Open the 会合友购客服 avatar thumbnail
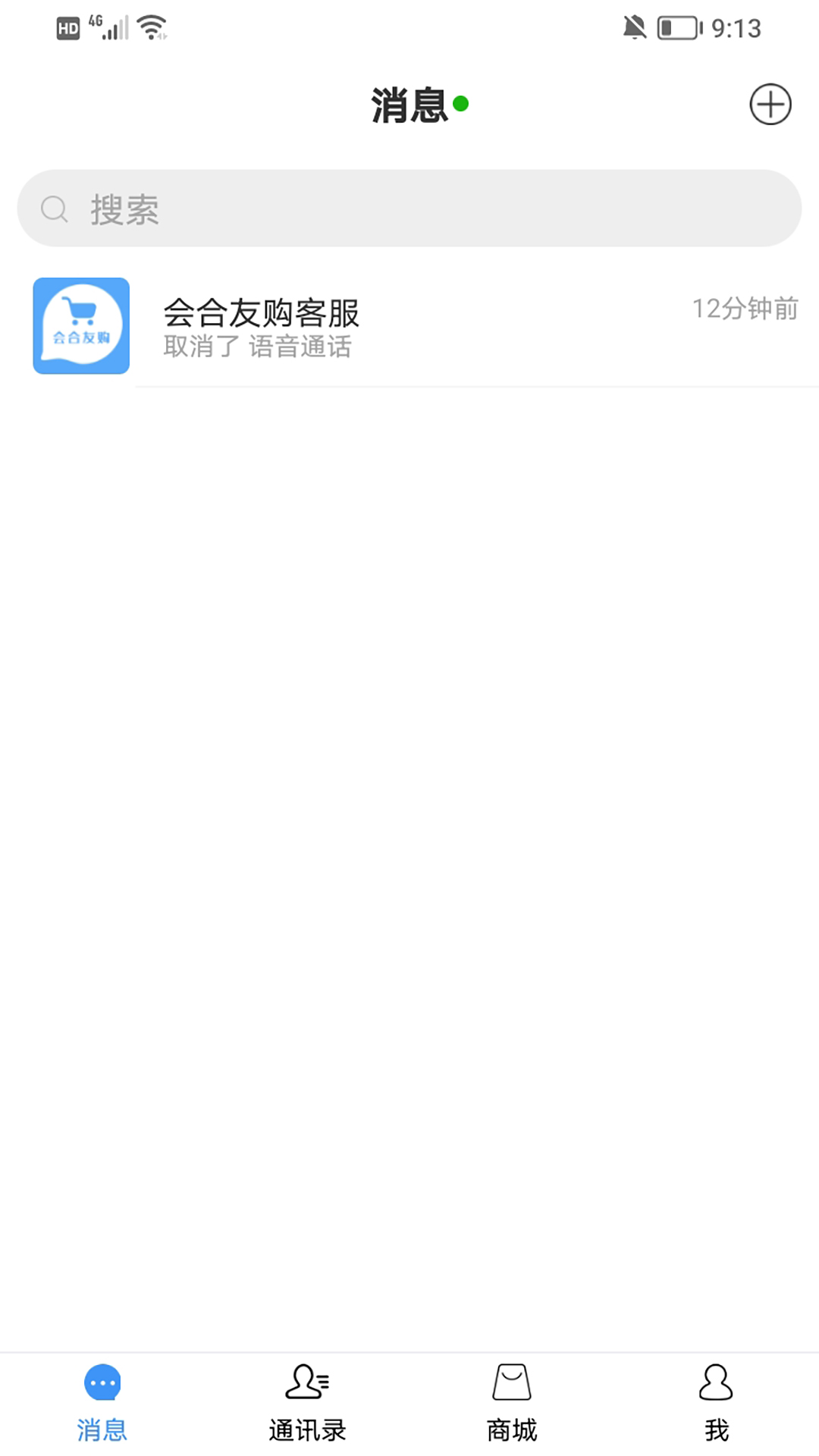 coord(81,325)
